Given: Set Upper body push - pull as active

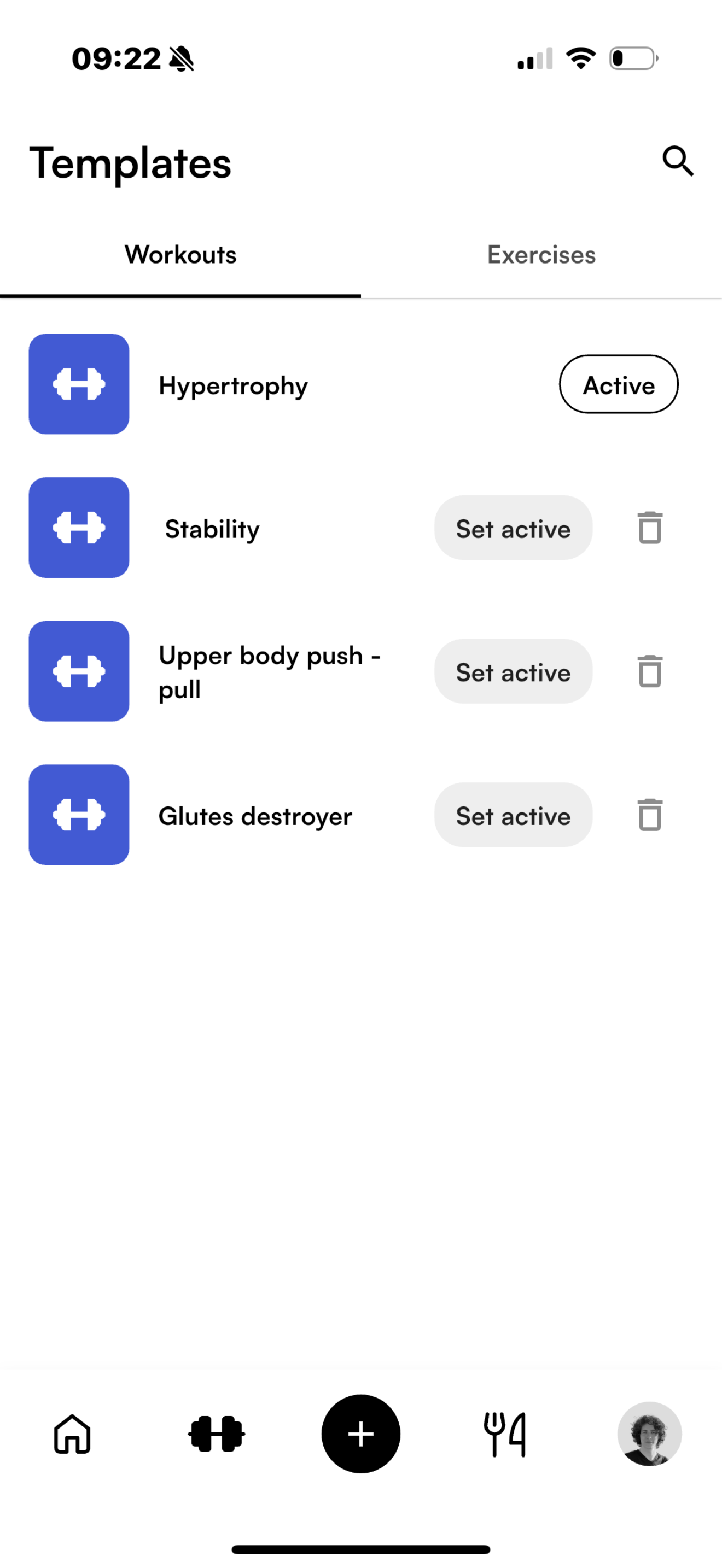Looking at the screenshot, I should pyautogui.click(x=513, y=672).
